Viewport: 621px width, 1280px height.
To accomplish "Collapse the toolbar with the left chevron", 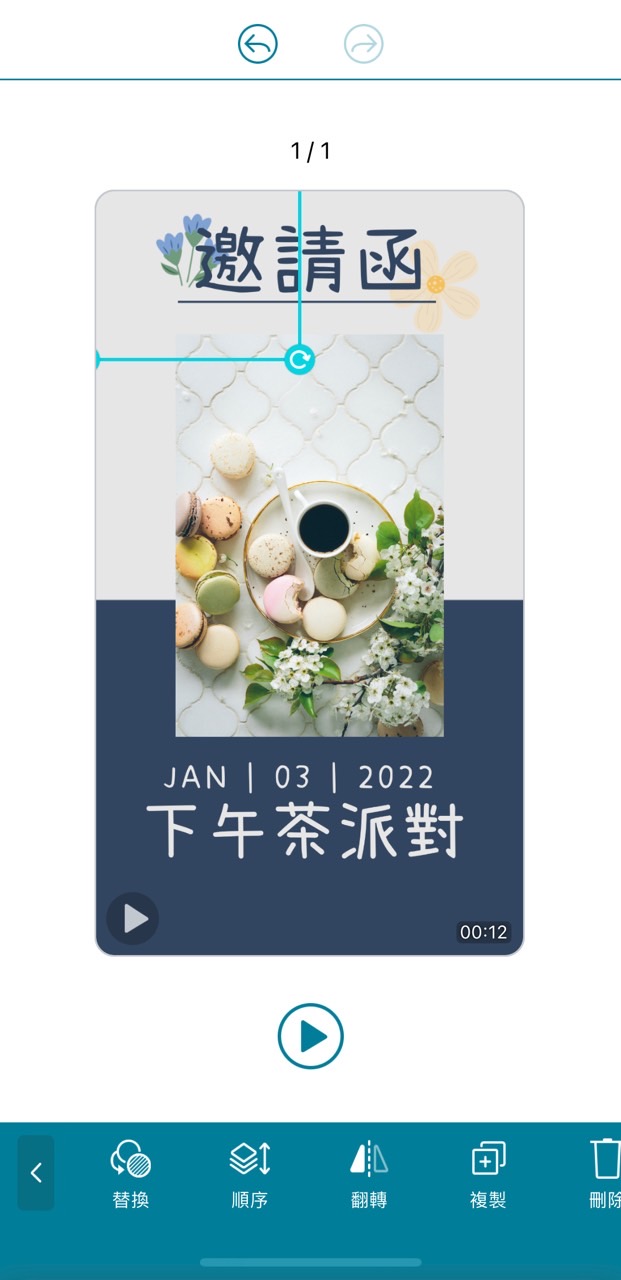I will [x=36, y=1172].
